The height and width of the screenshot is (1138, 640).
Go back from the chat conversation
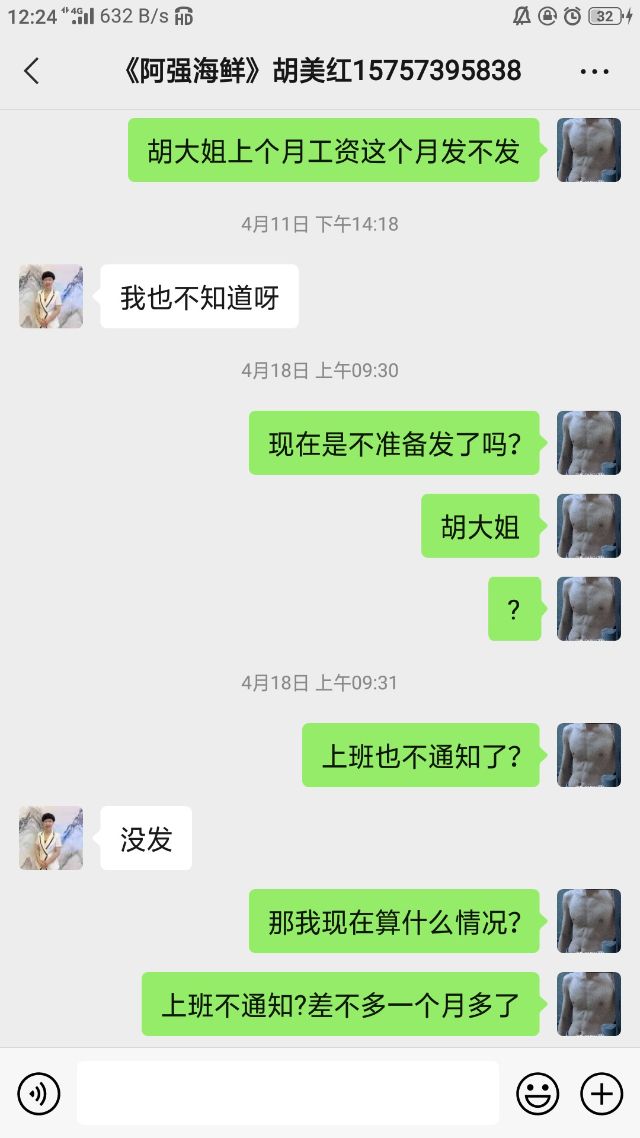[x=32, y=71]
